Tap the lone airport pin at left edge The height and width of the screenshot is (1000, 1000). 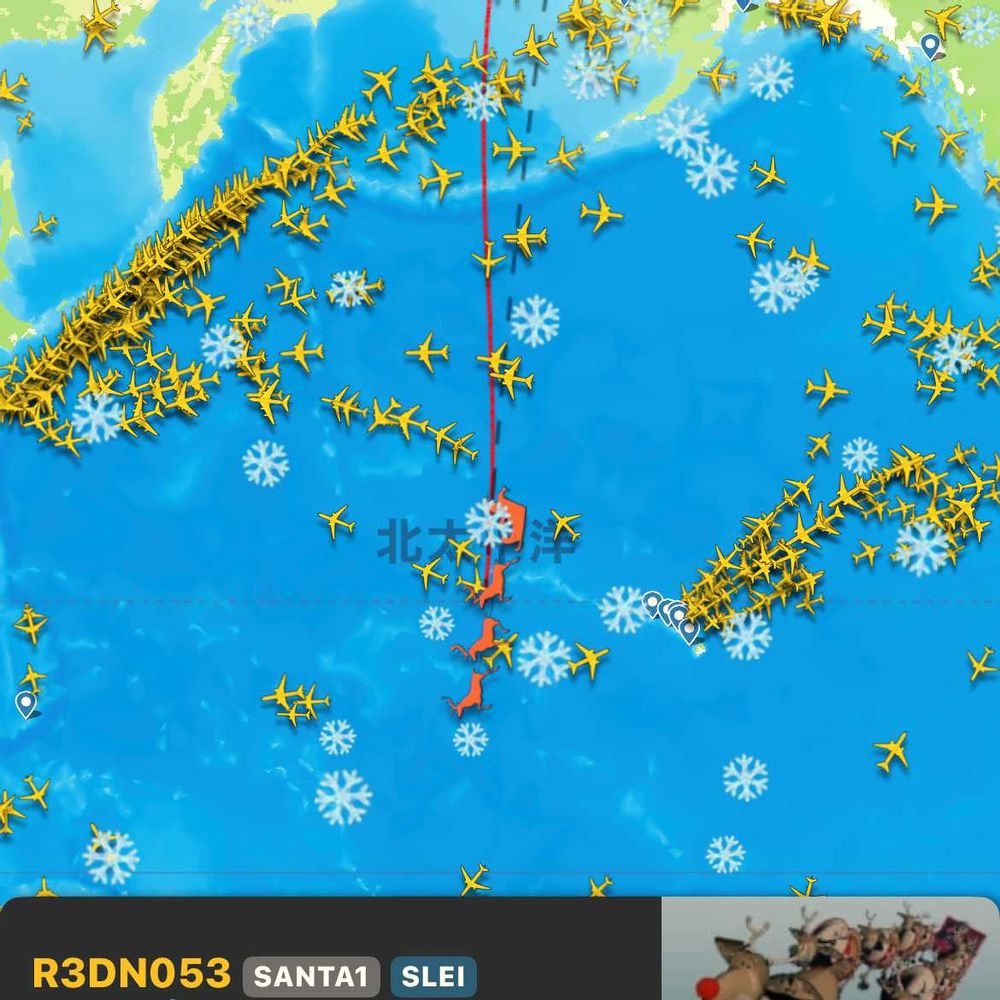coord(26,705)
